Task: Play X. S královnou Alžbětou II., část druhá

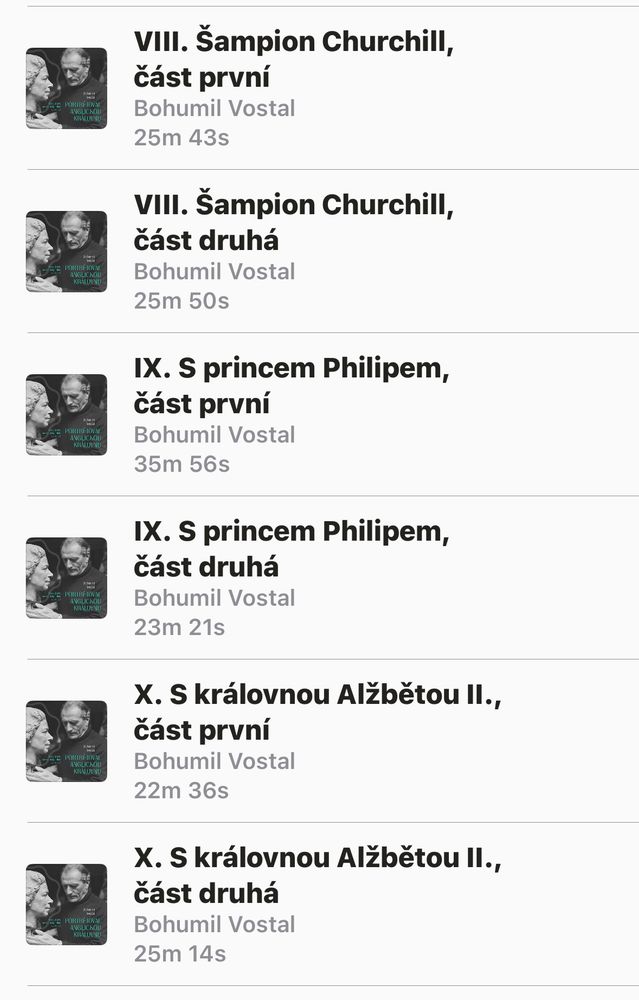Action: [316, 875]
